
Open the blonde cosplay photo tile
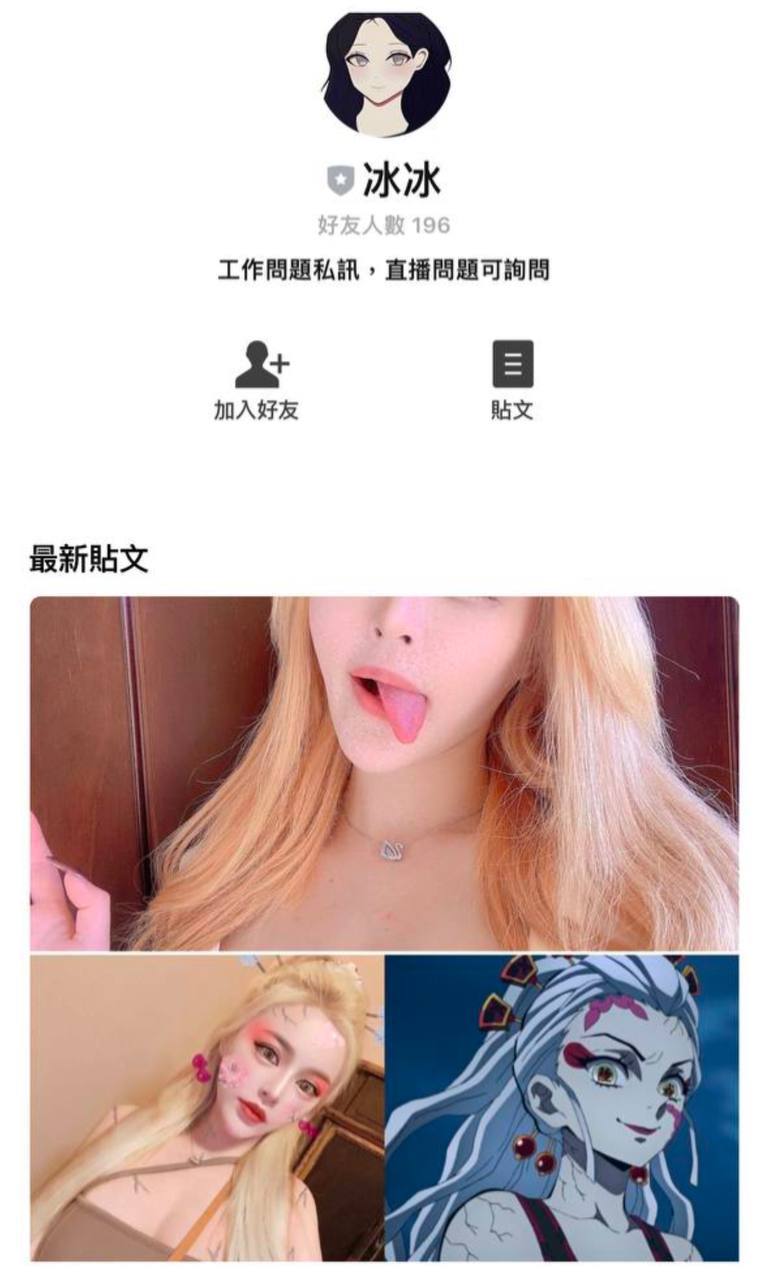coord(207,1107)
